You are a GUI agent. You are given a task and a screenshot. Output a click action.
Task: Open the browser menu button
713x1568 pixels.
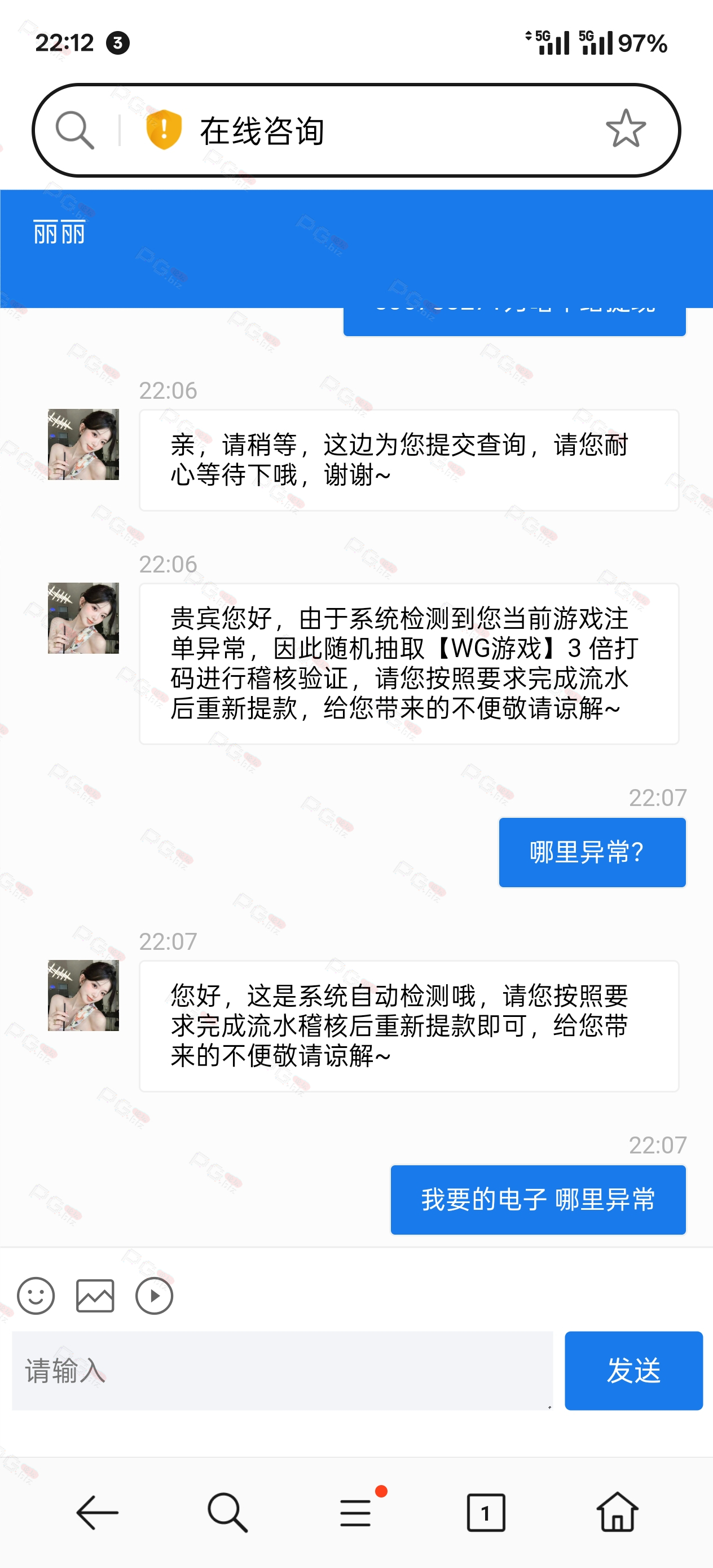356,1513
